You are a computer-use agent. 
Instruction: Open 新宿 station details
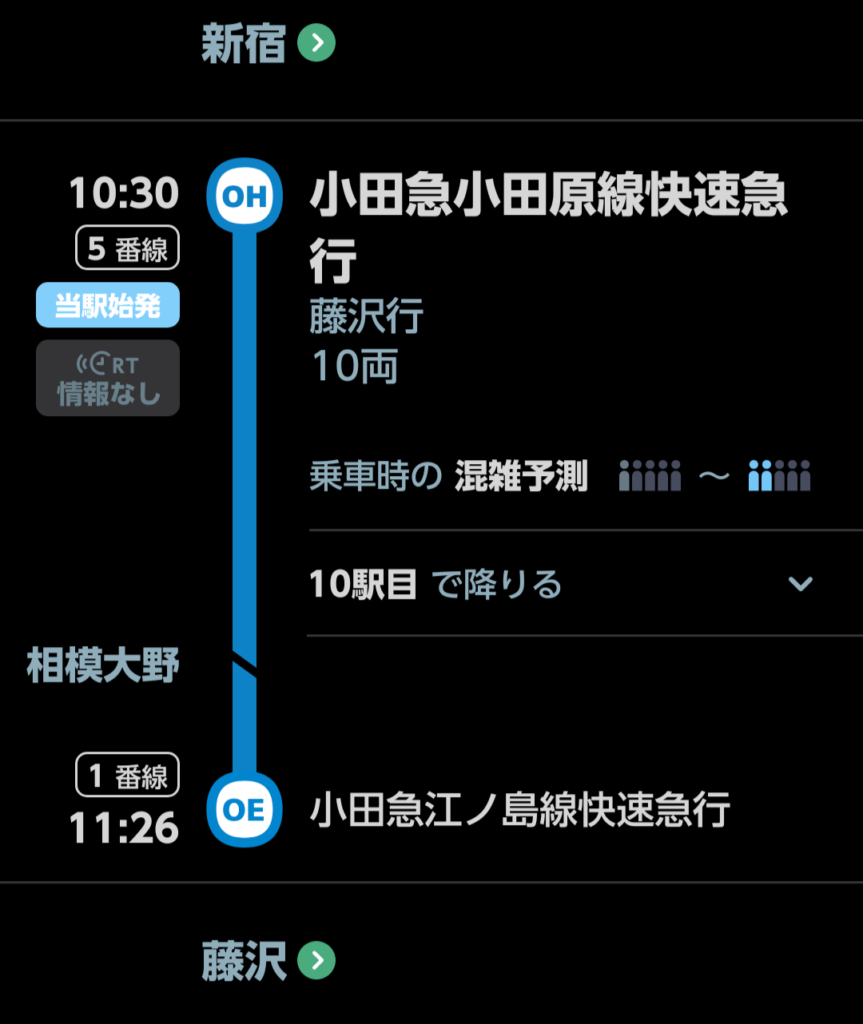coord(268,44)
